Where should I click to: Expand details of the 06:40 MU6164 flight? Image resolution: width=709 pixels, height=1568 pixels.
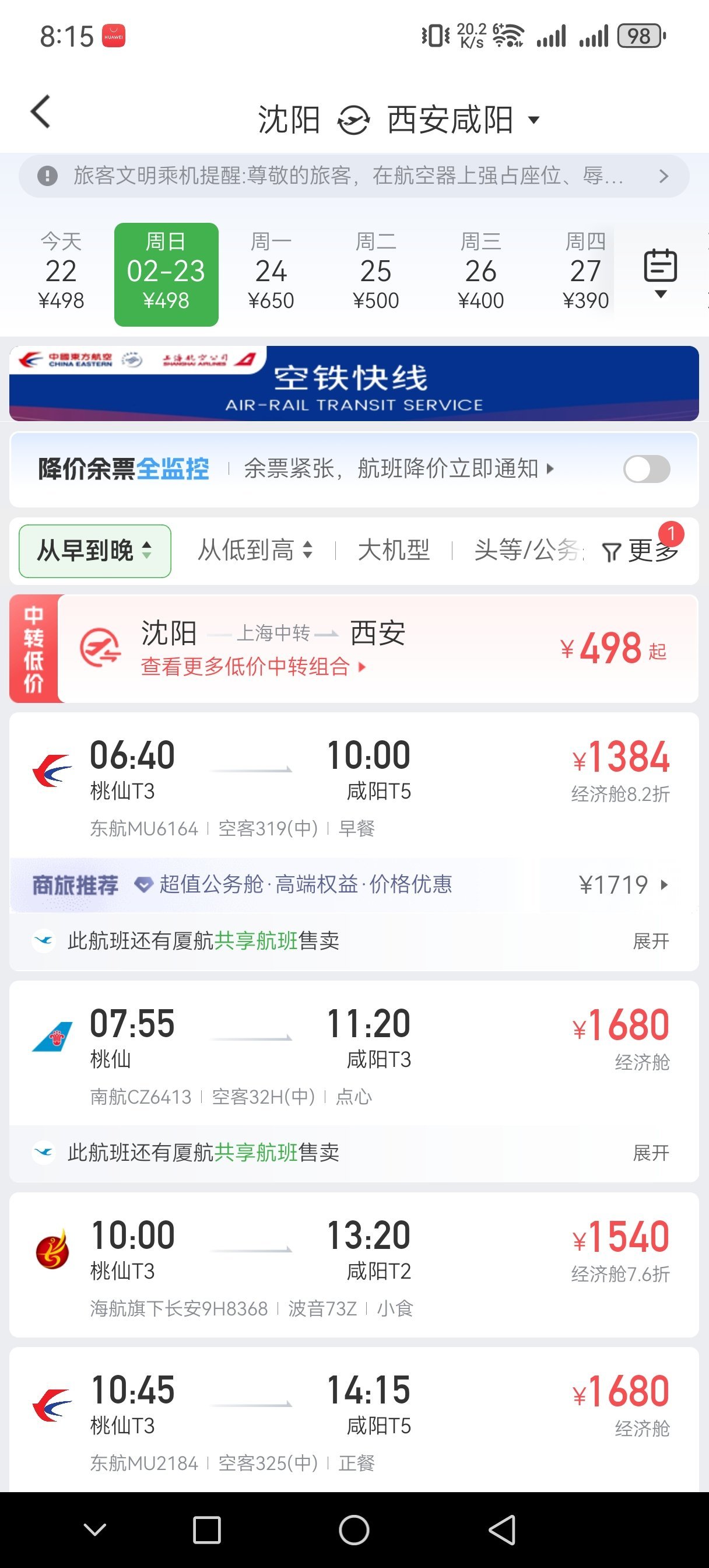pos(651,940)
